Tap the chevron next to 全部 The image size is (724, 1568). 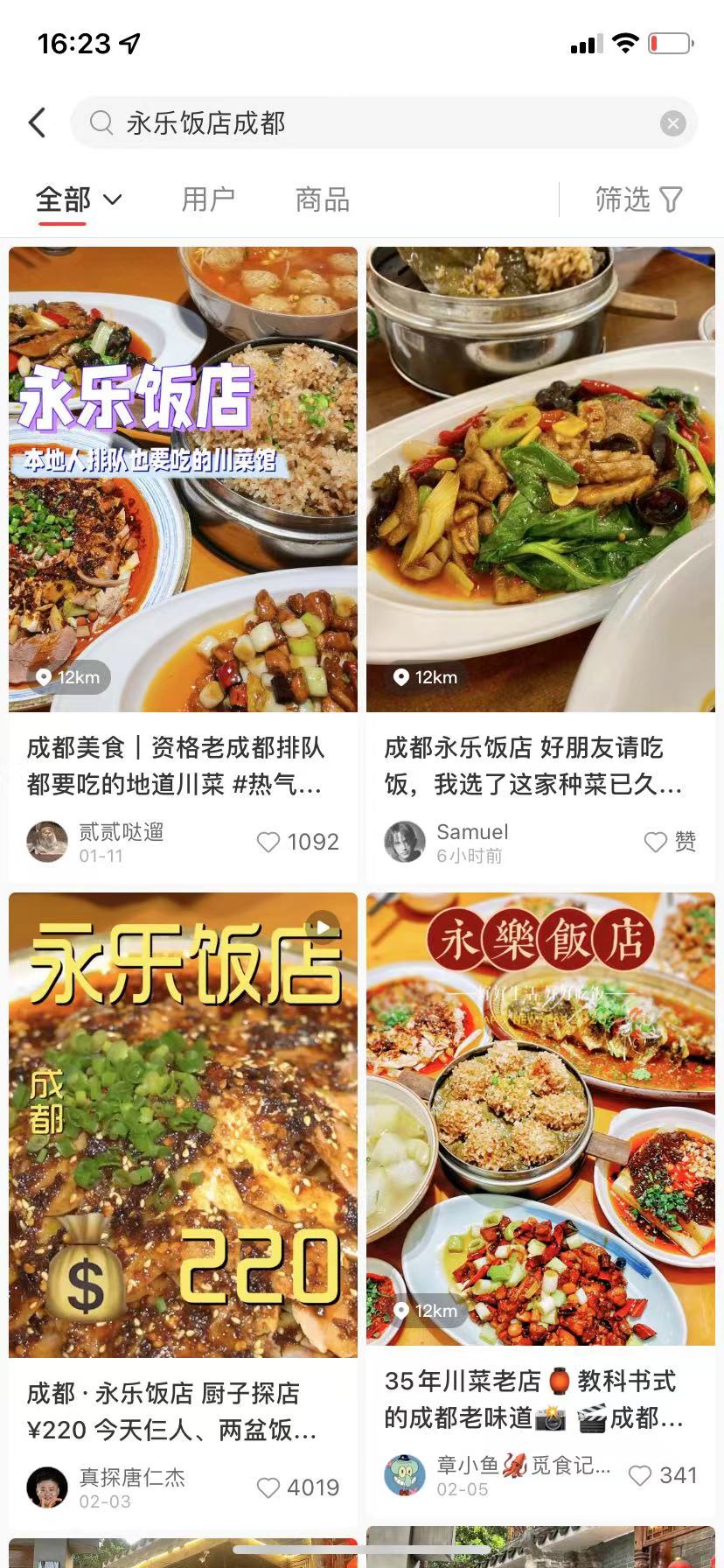coord(113,201)
